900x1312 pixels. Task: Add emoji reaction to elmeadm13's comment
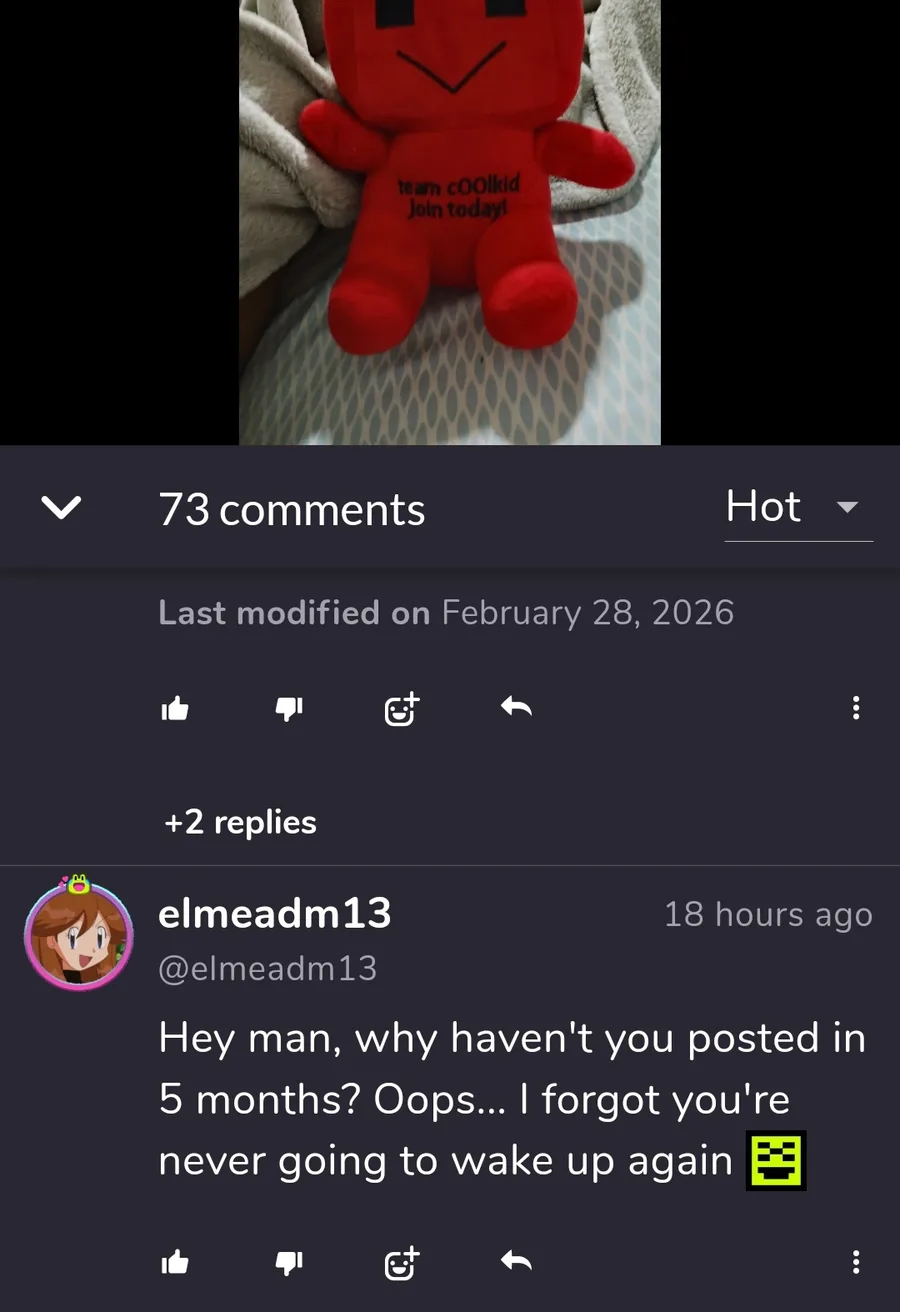[x=401, y=1263]
